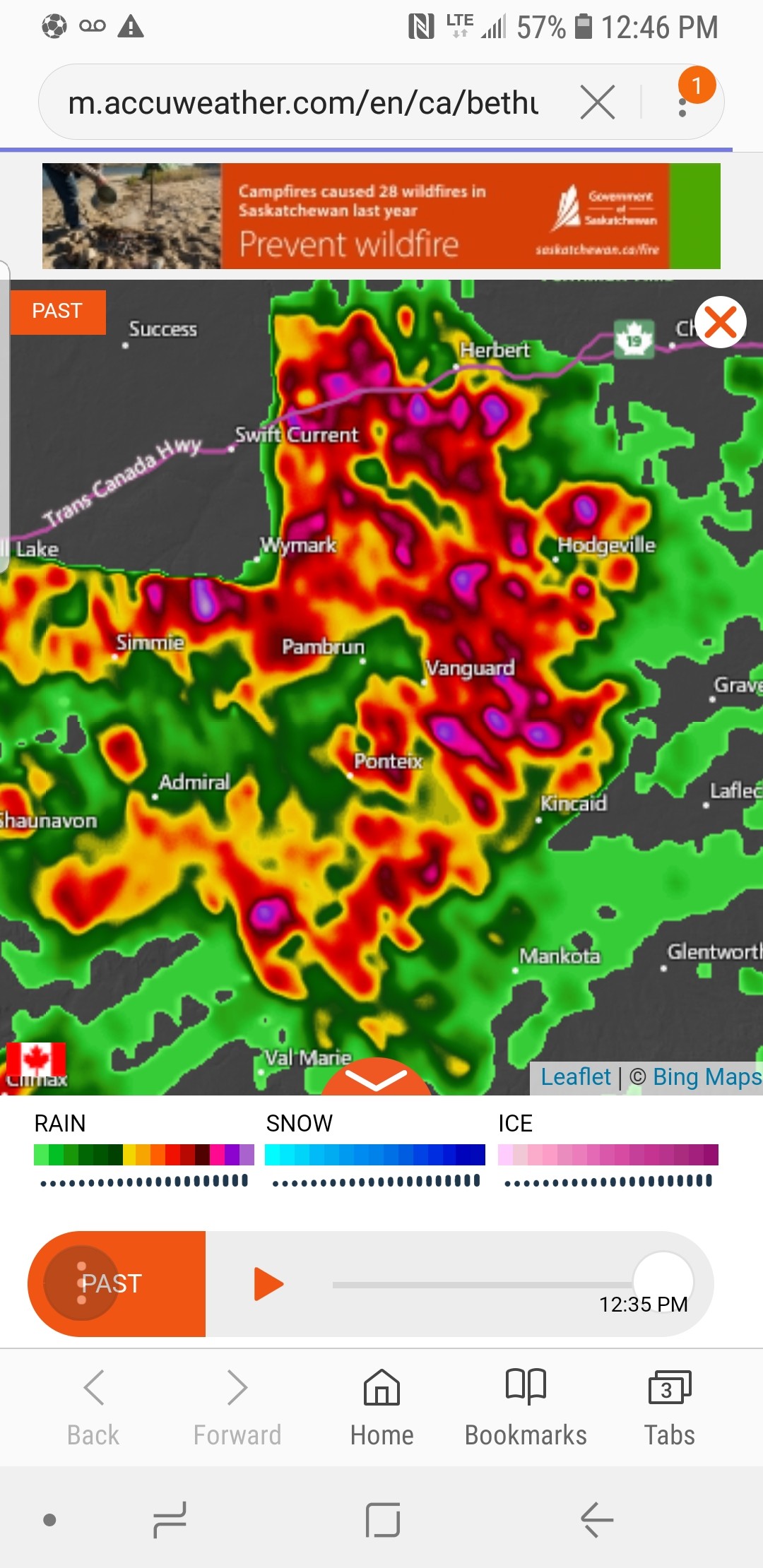Tap the address bar URL field
This screenshot has width=763, height=1568.
point(304,103)
